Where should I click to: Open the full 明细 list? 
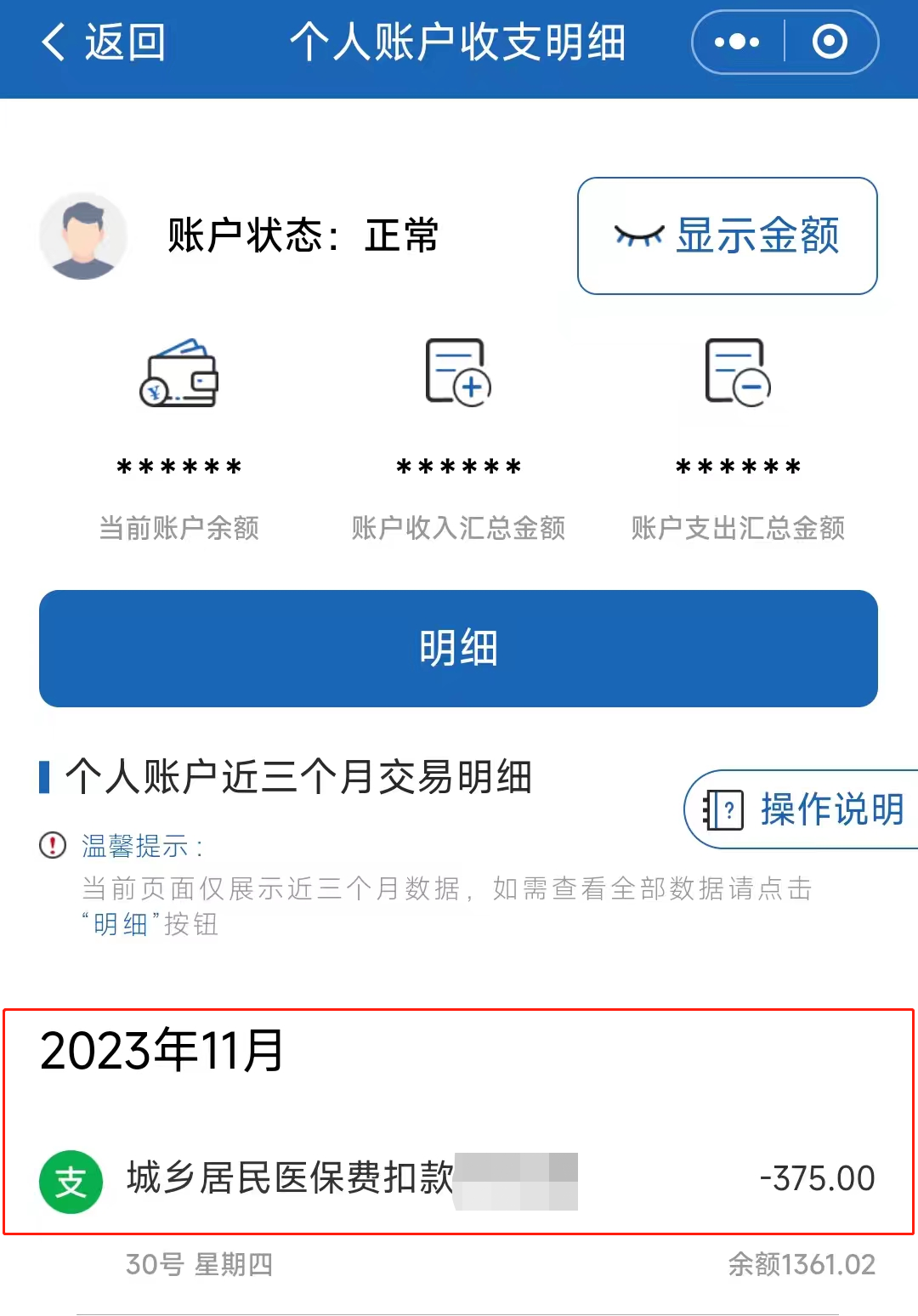pyautogui.click(x=458, y=648)
